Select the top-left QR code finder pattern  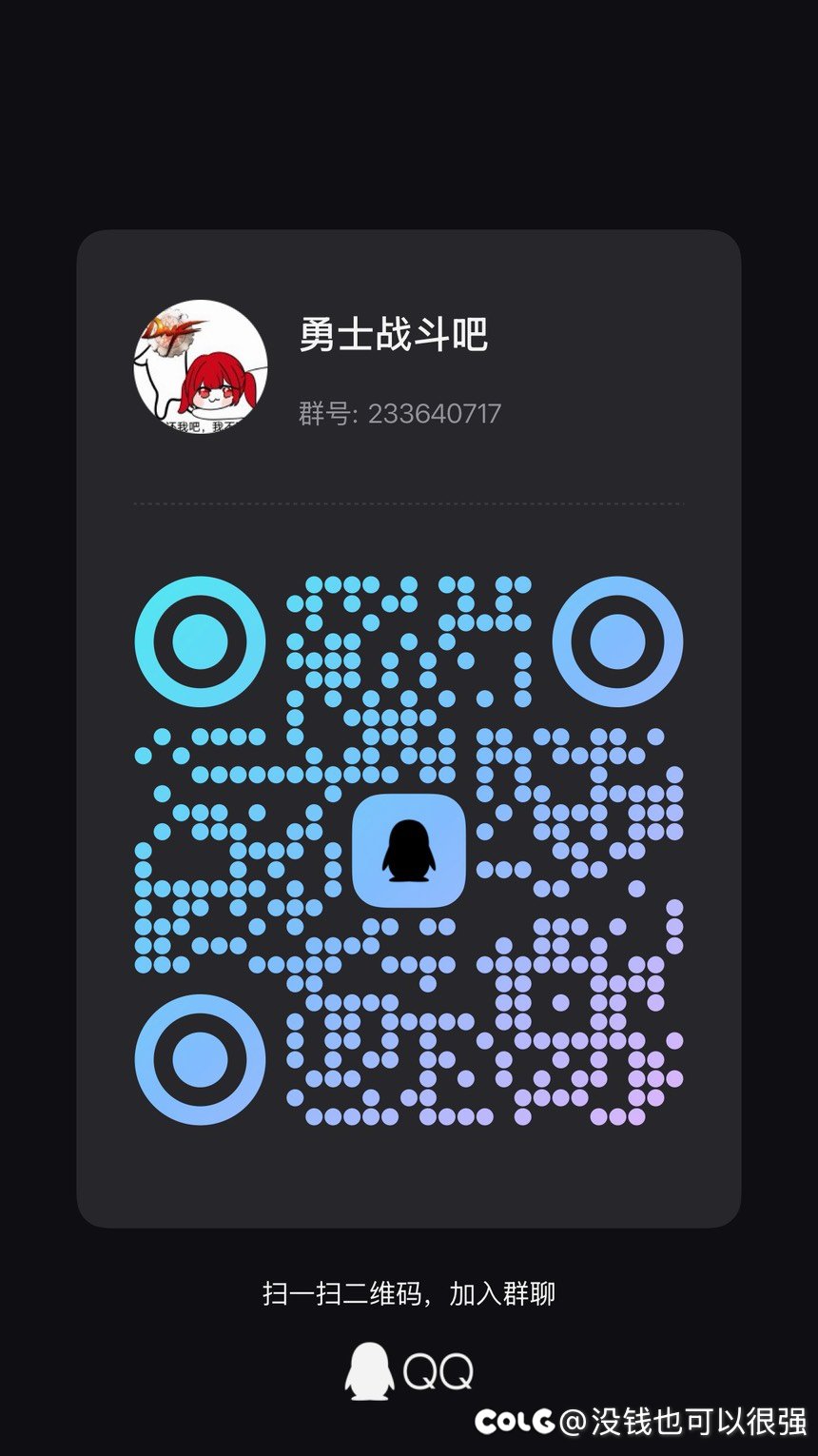click(x=200, y=639)
